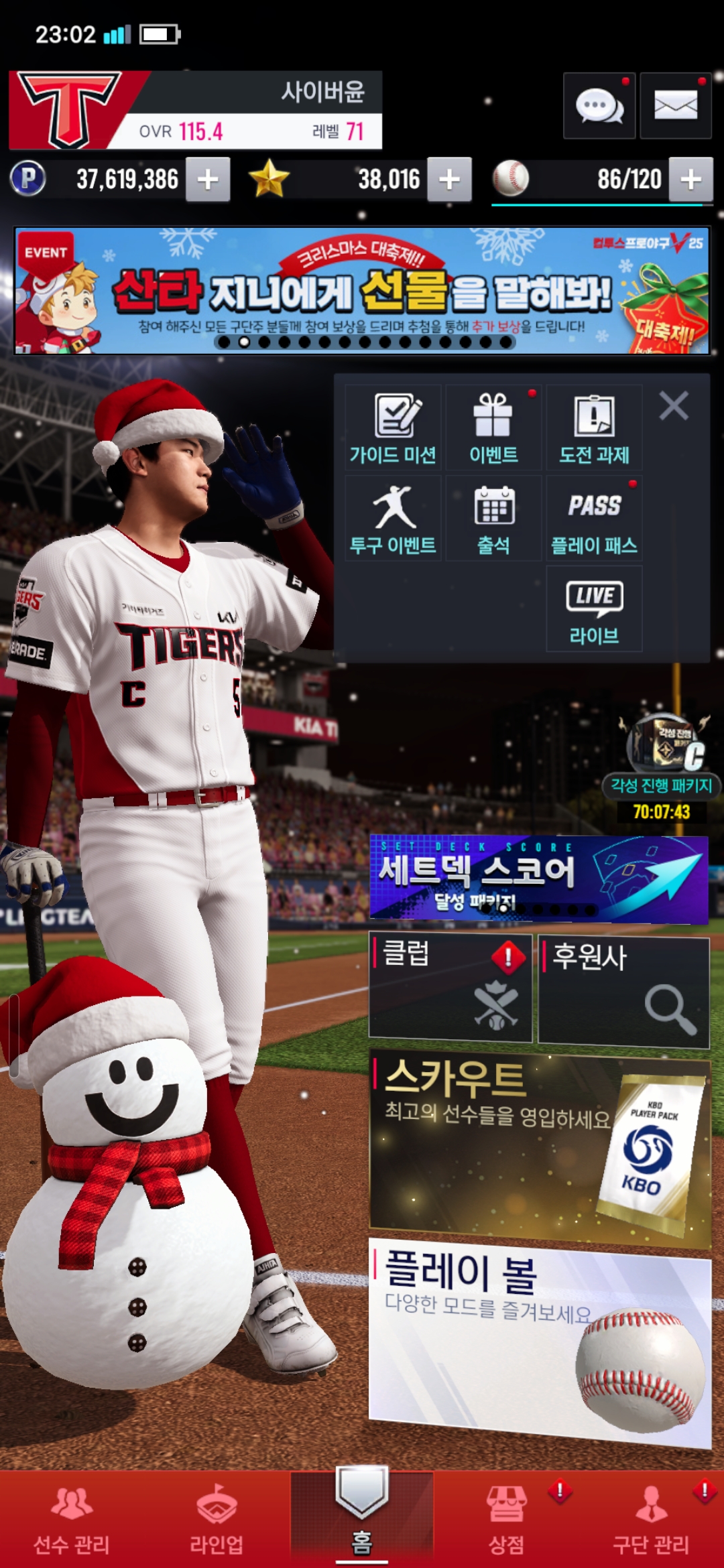Open 가이드 미션 from the quick menu
The image size is (724, 1568).
(393, 428)
